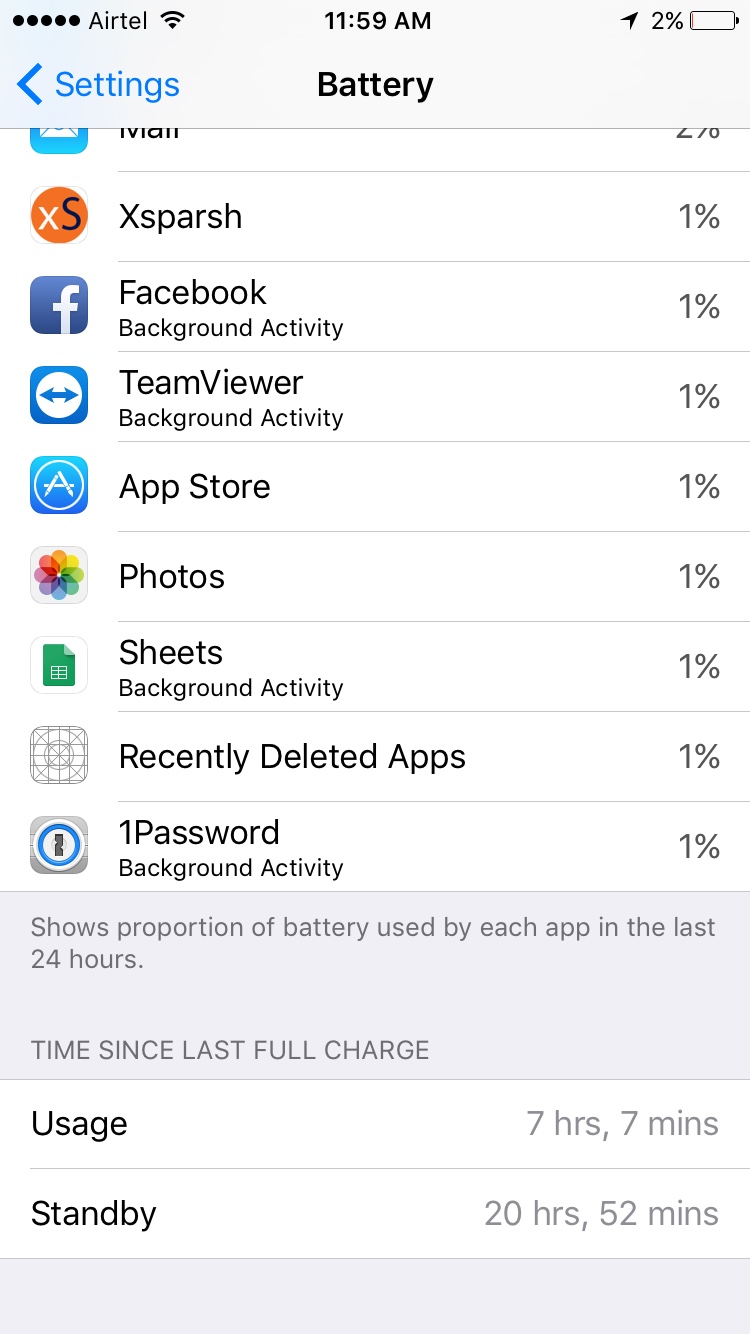Tap the Recently Deleted Apps row
Viewport: 750px width, 1334px height.
[x=375, y=757]
